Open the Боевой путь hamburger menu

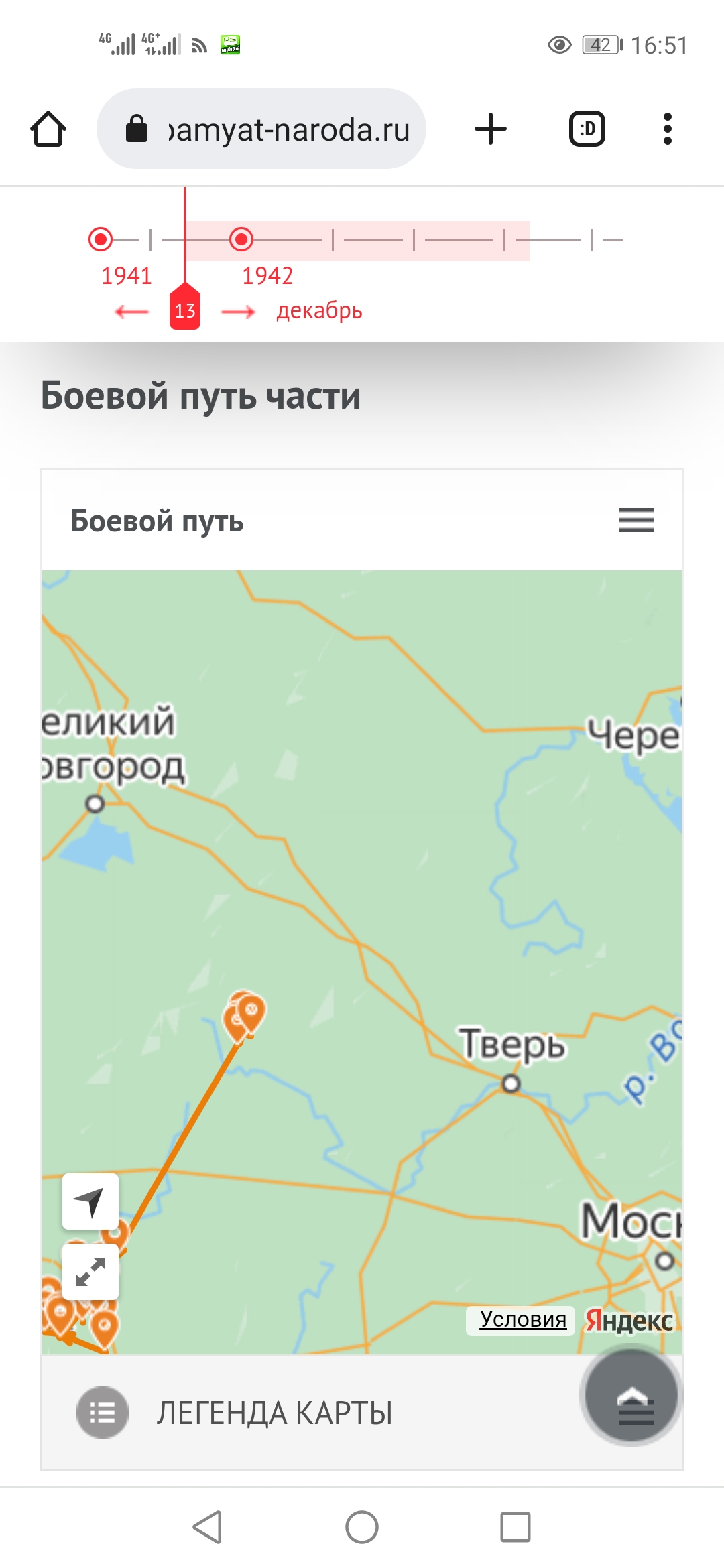[636, 520]
